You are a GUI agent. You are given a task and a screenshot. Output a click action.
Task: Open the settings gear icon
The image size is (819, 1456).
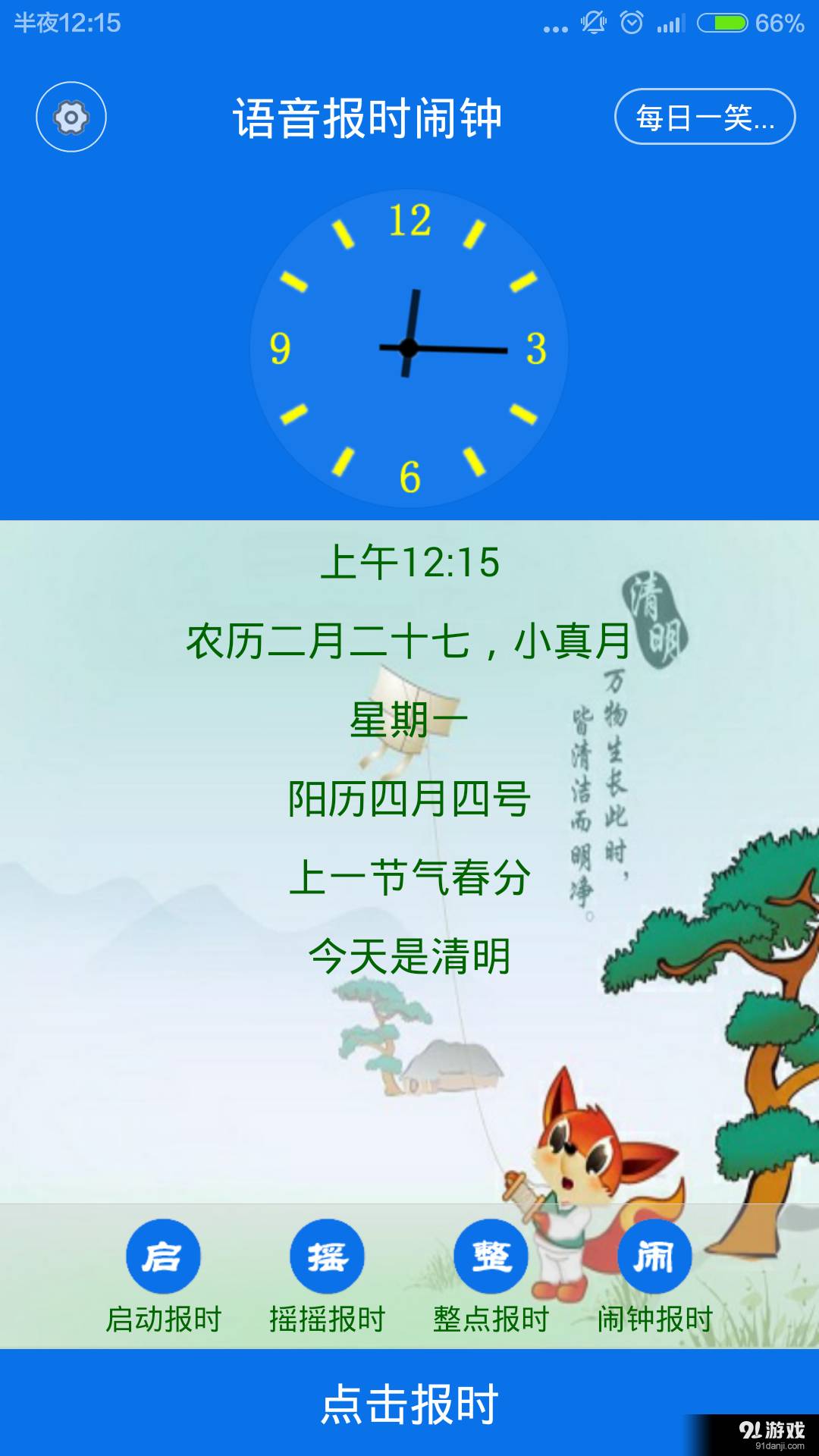tap(71, 117)
